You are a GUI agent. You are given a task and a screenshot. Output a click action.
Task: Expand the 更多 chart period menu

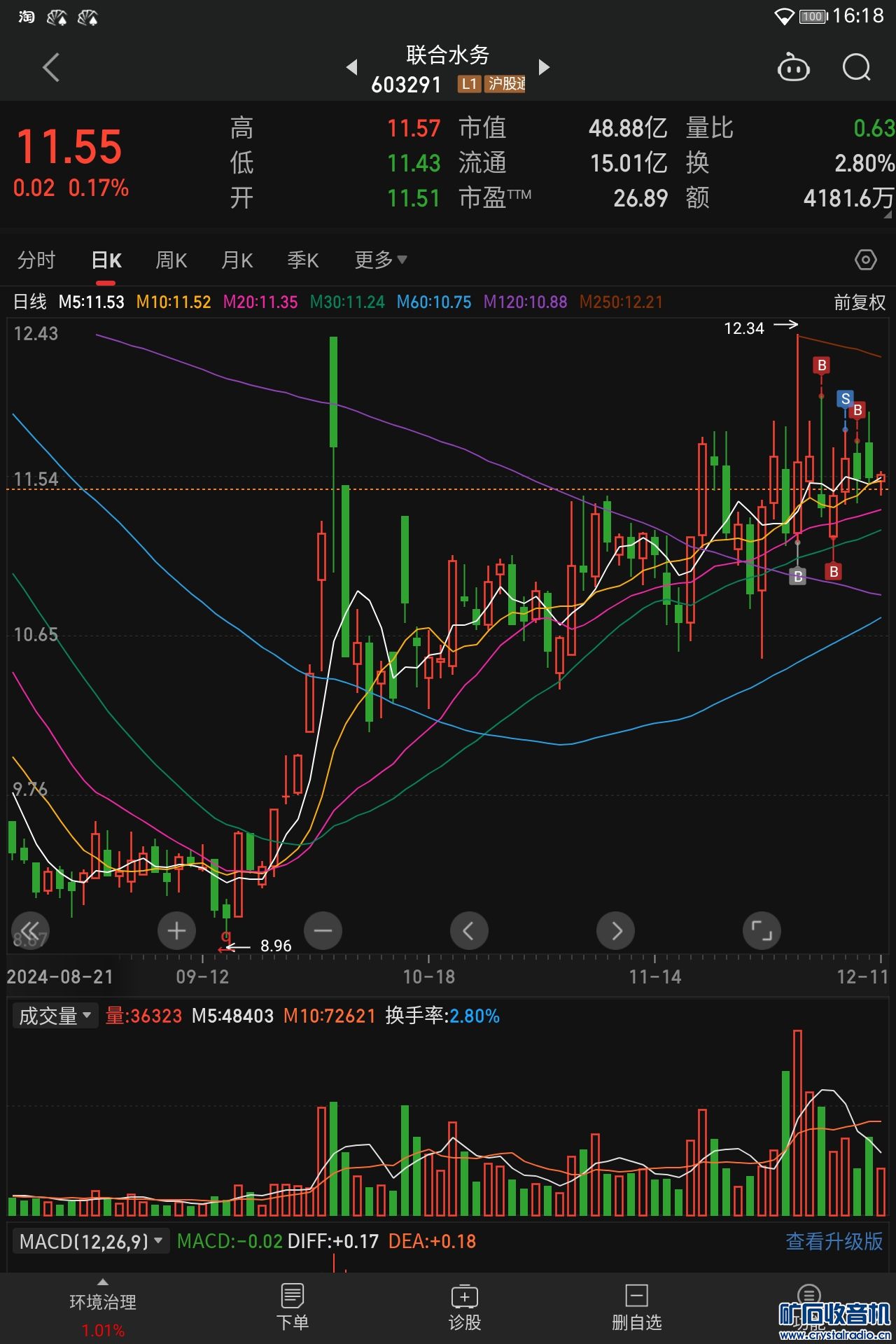coord(380,260)
